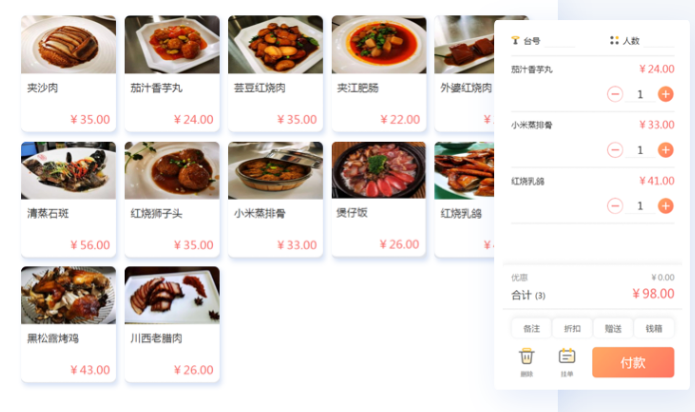Image resolution: width=695 pixels, height=412 pixels.
Task: Add 煲仔饭 to the order
Action: coord(379,199)
